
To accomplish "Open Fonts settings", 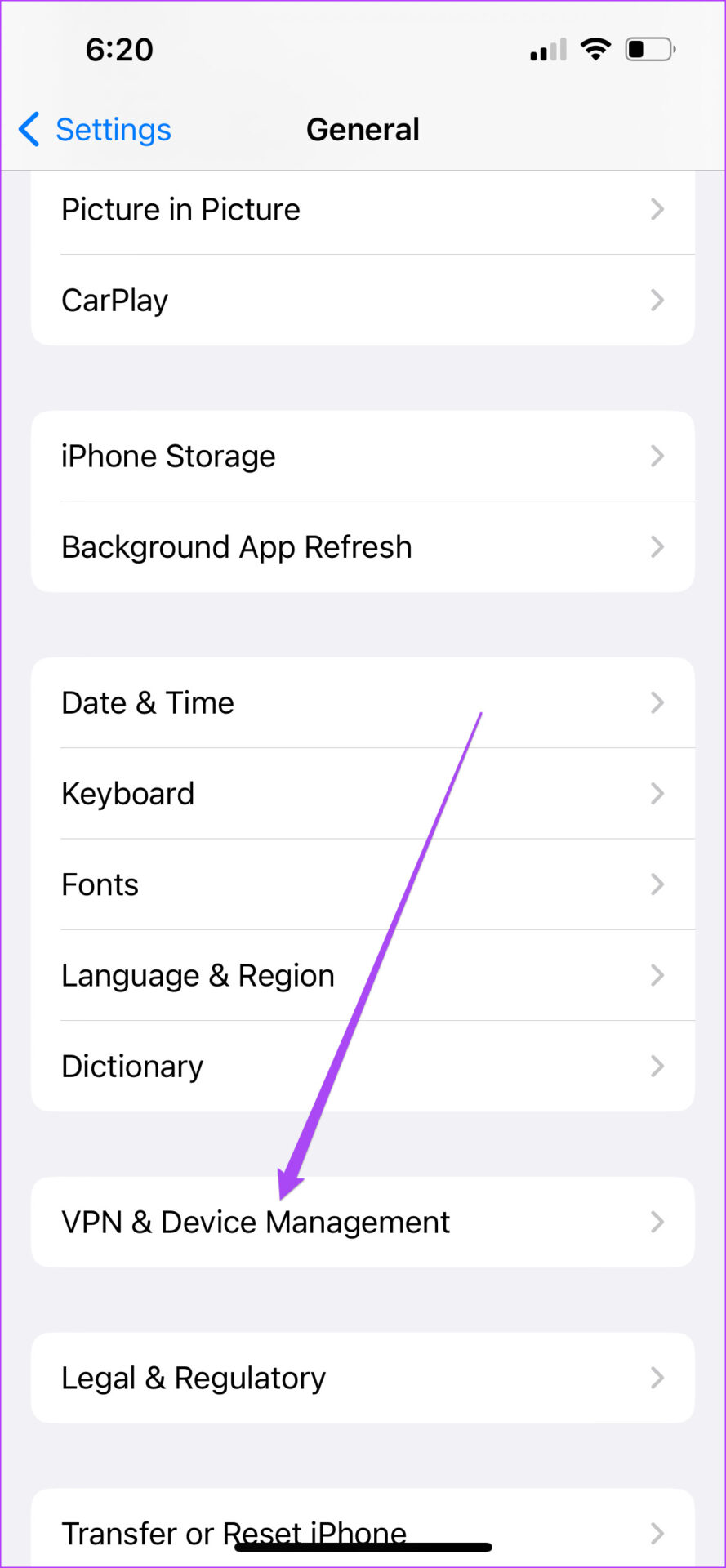I will pyautogui.click(x=363, y=884).
